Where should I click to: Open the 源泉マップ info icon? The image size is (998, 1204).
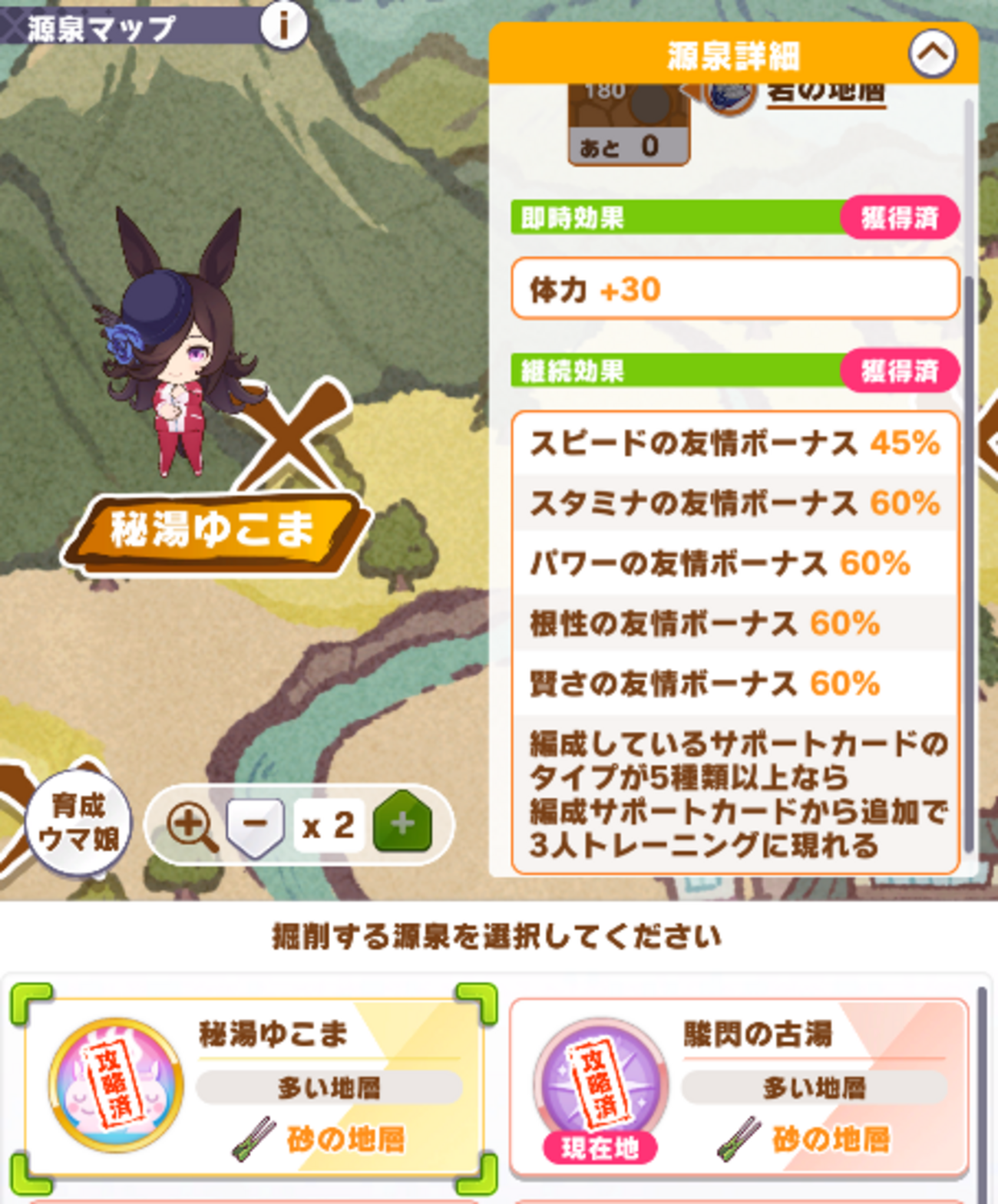coord(283,25)
